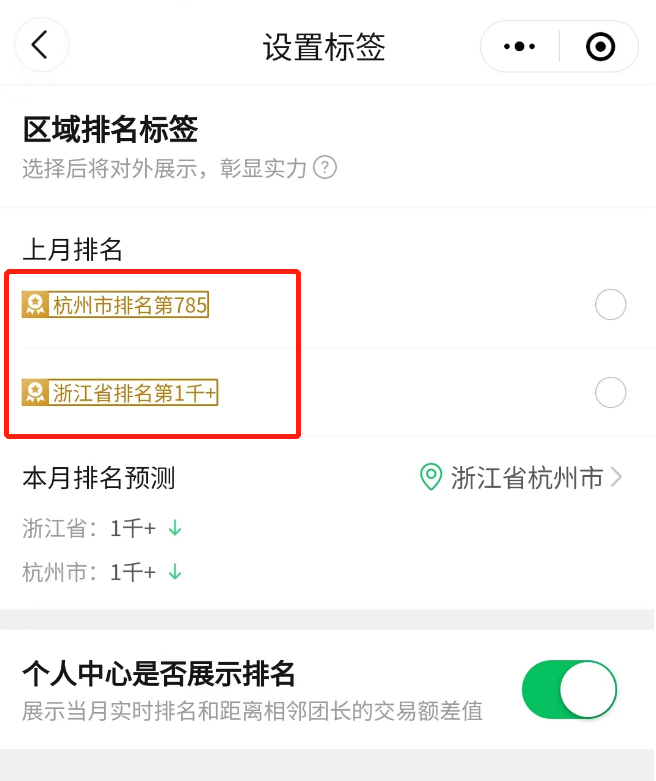Screen dimensions: 656x781
Task: Close the mini program via the circle icon
Action: pyautogui.click(x=599, y=47)
